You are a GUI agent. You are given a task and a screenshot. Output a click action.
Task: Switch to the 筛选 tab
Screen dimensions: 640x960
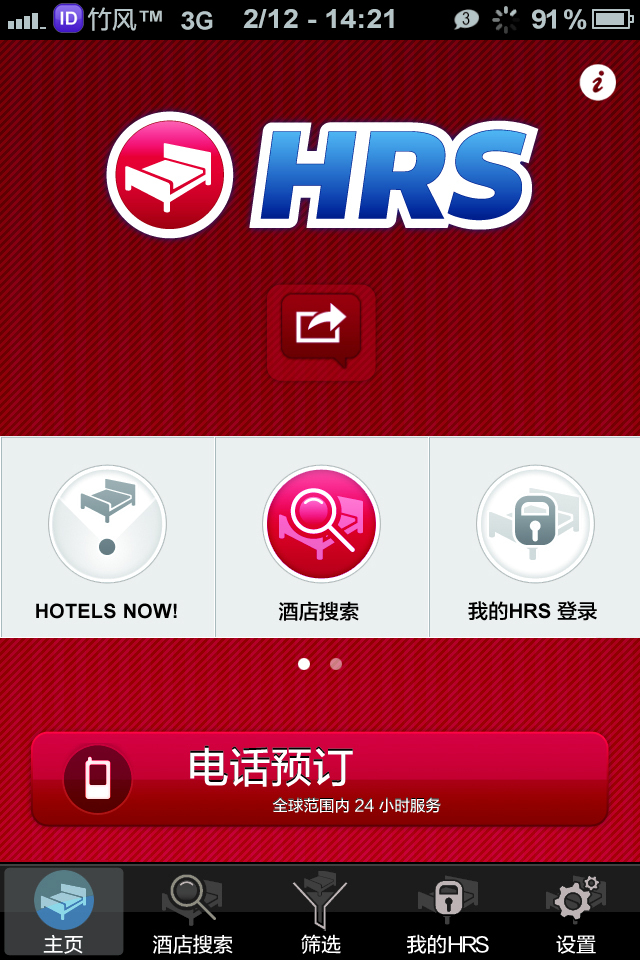tap(320, 912)
